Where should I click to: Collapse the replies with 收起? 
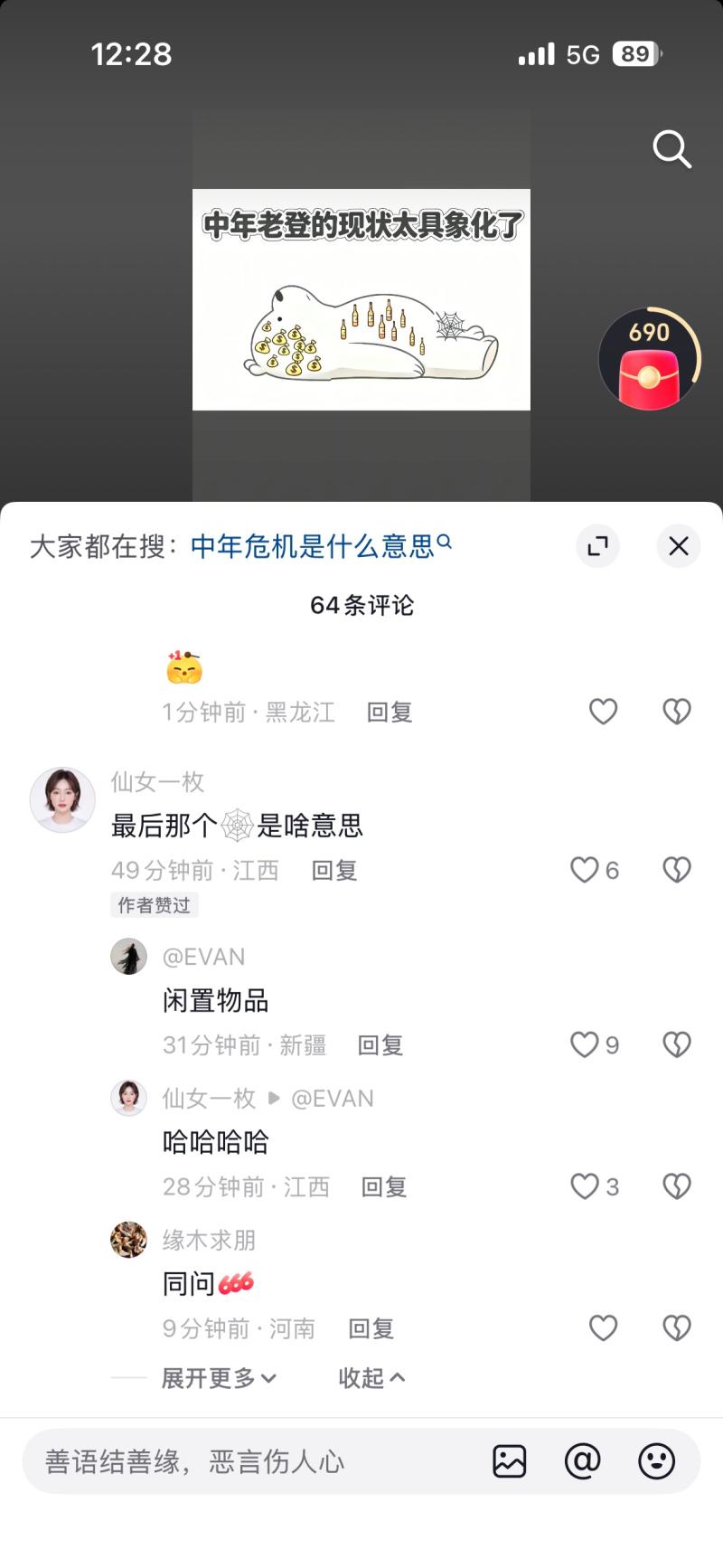[x=371, y=1378]
